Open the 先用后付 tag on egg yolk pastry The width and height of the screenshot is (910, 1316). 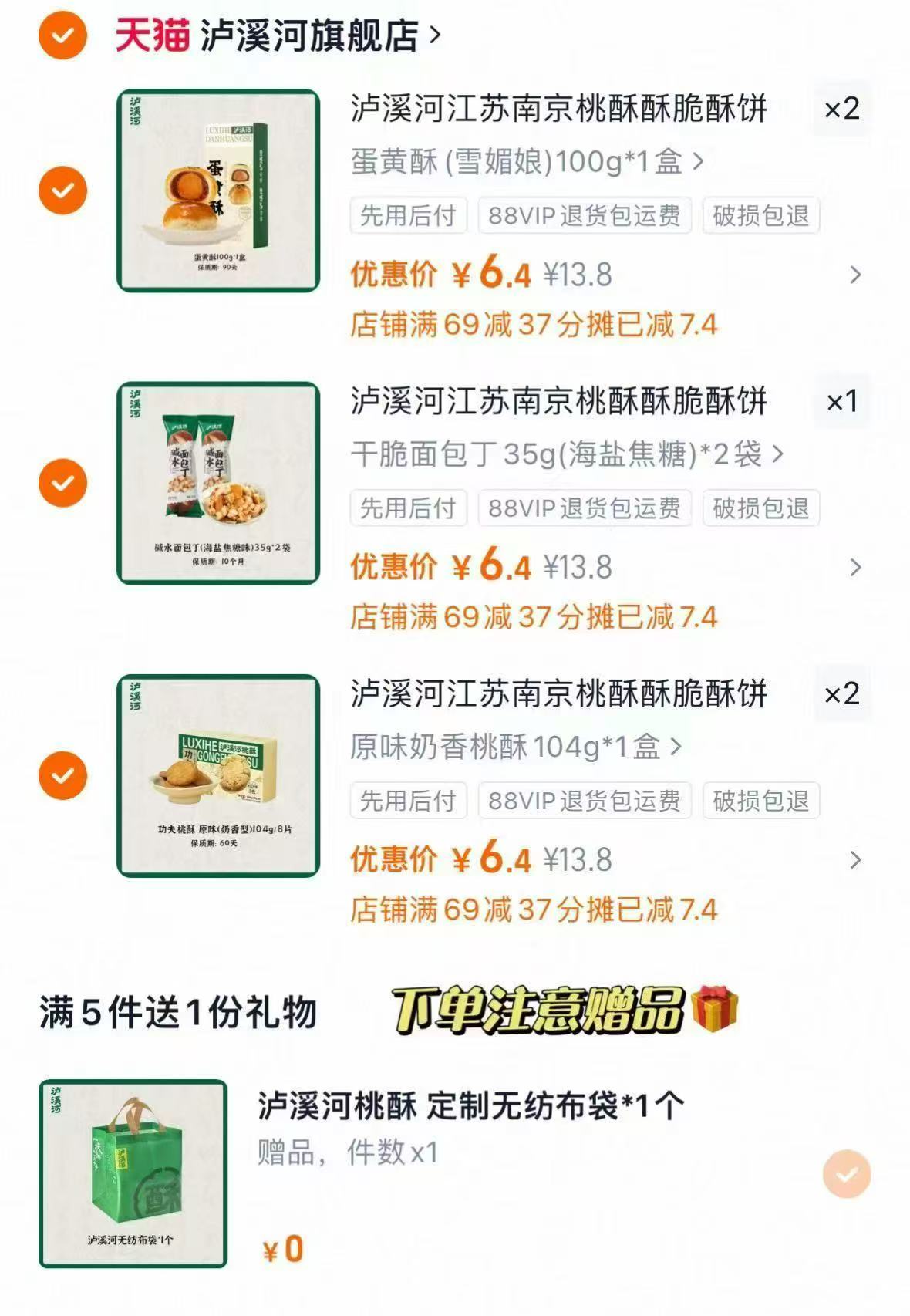pos(407,217)
